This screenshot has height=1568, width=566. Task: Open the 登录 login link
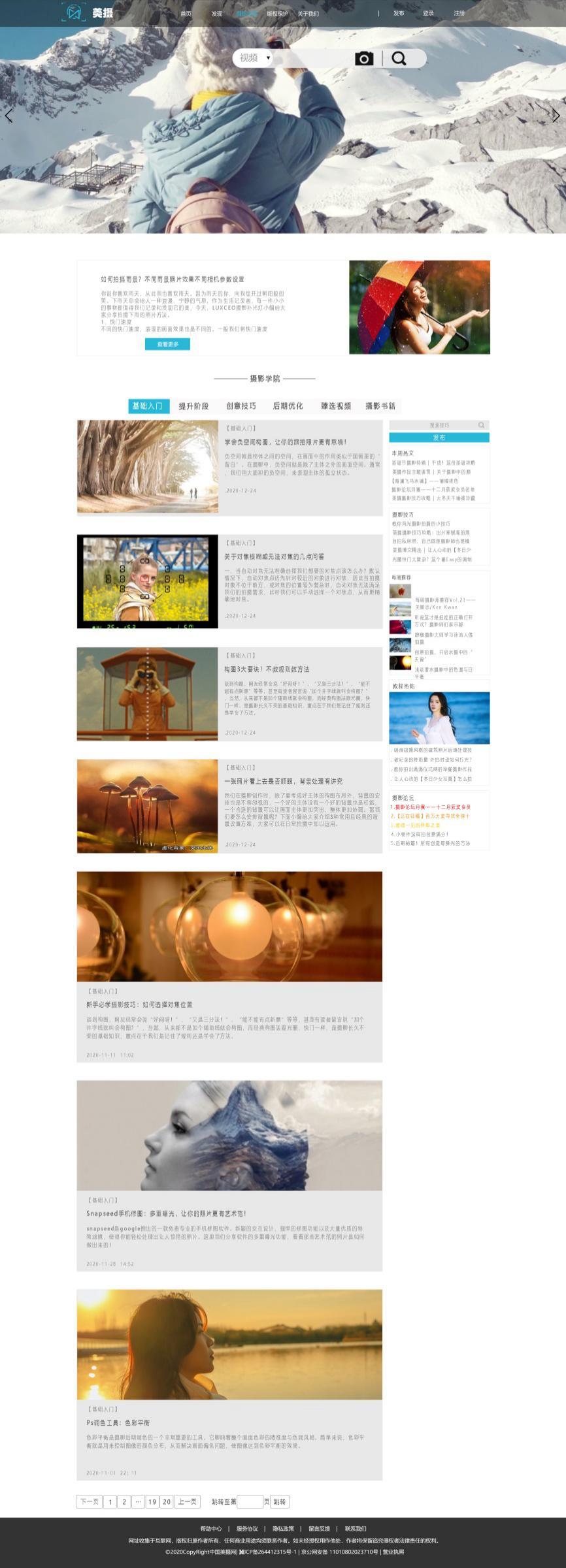tap(428, 13)
